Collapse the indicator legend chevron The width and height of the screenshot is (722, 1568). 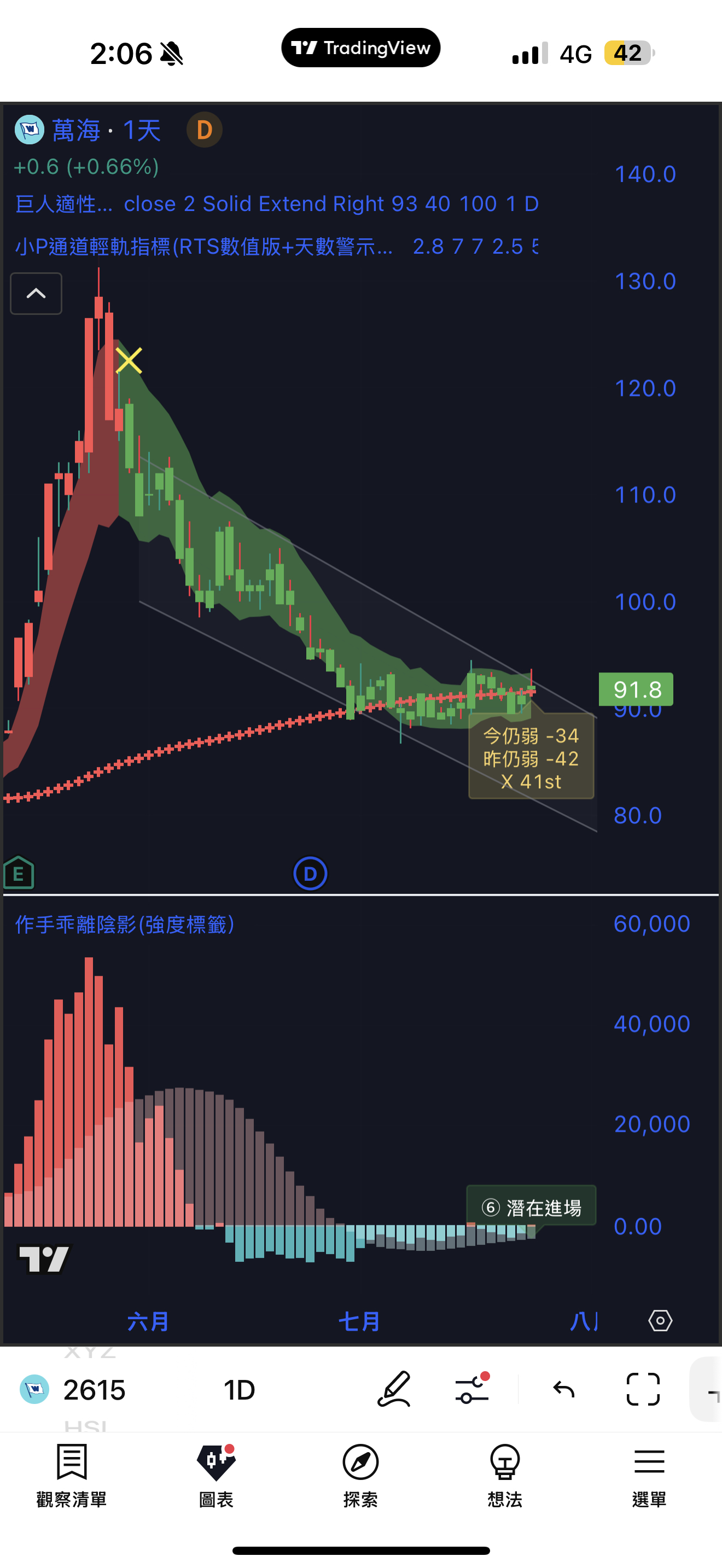(36, 294)
